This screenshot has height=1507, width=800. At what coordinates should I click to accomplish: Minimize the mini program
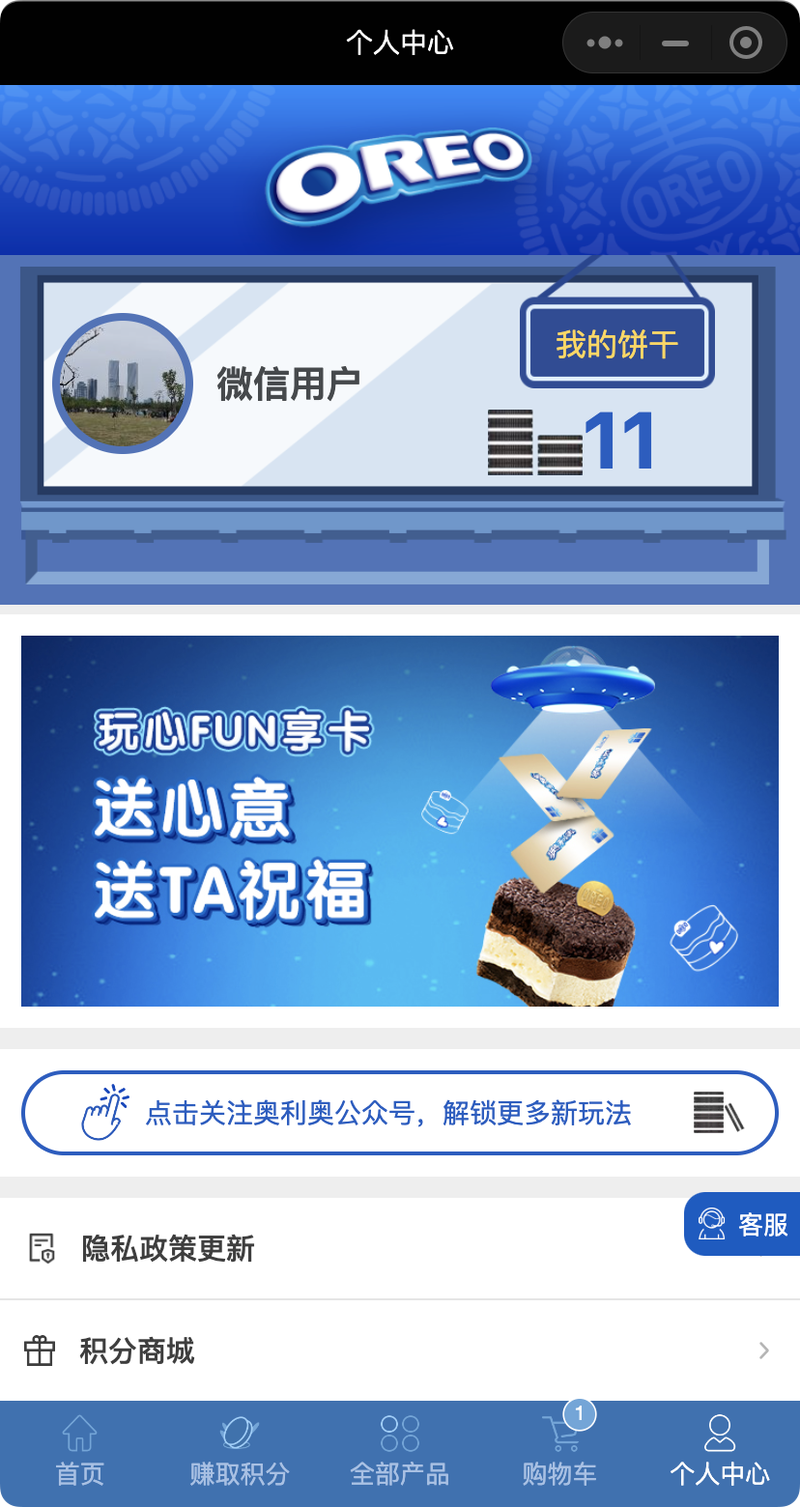click(x=675, y=43)
